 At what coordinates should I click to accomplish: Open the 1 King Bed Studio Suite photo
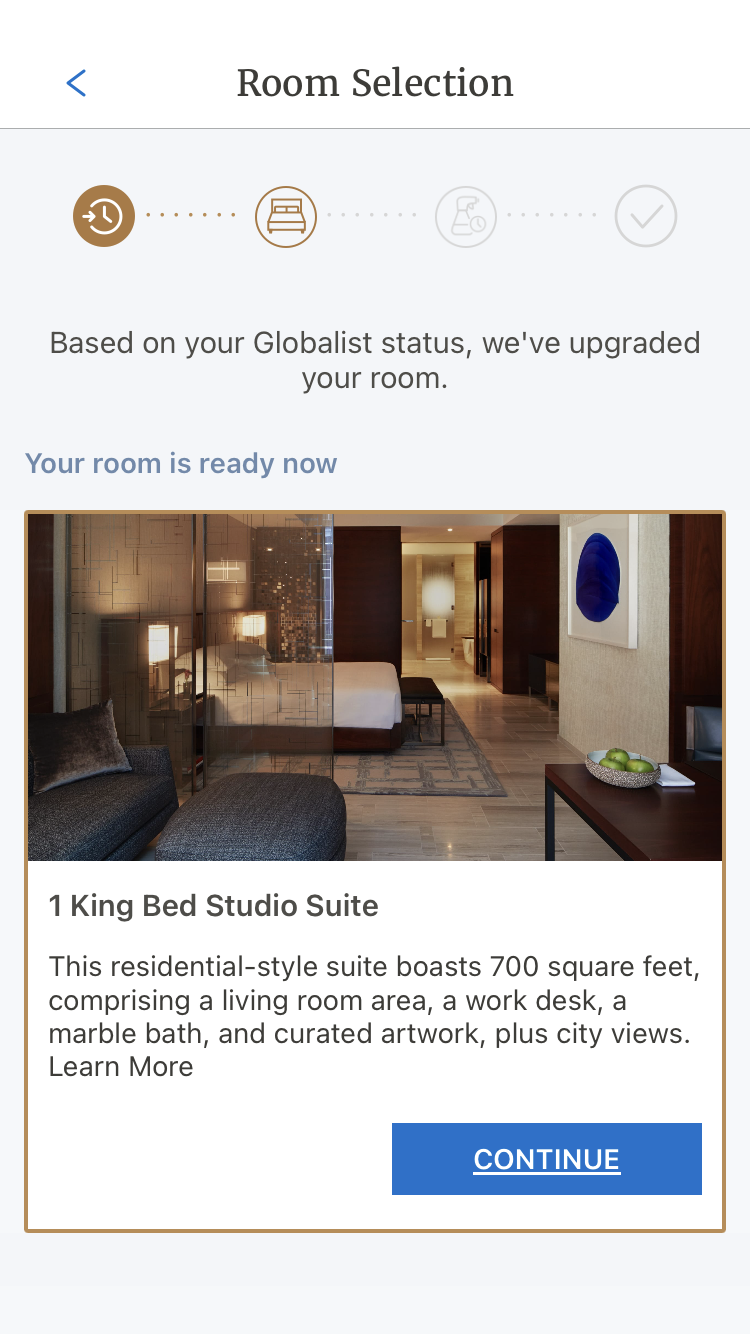point(375,688)
